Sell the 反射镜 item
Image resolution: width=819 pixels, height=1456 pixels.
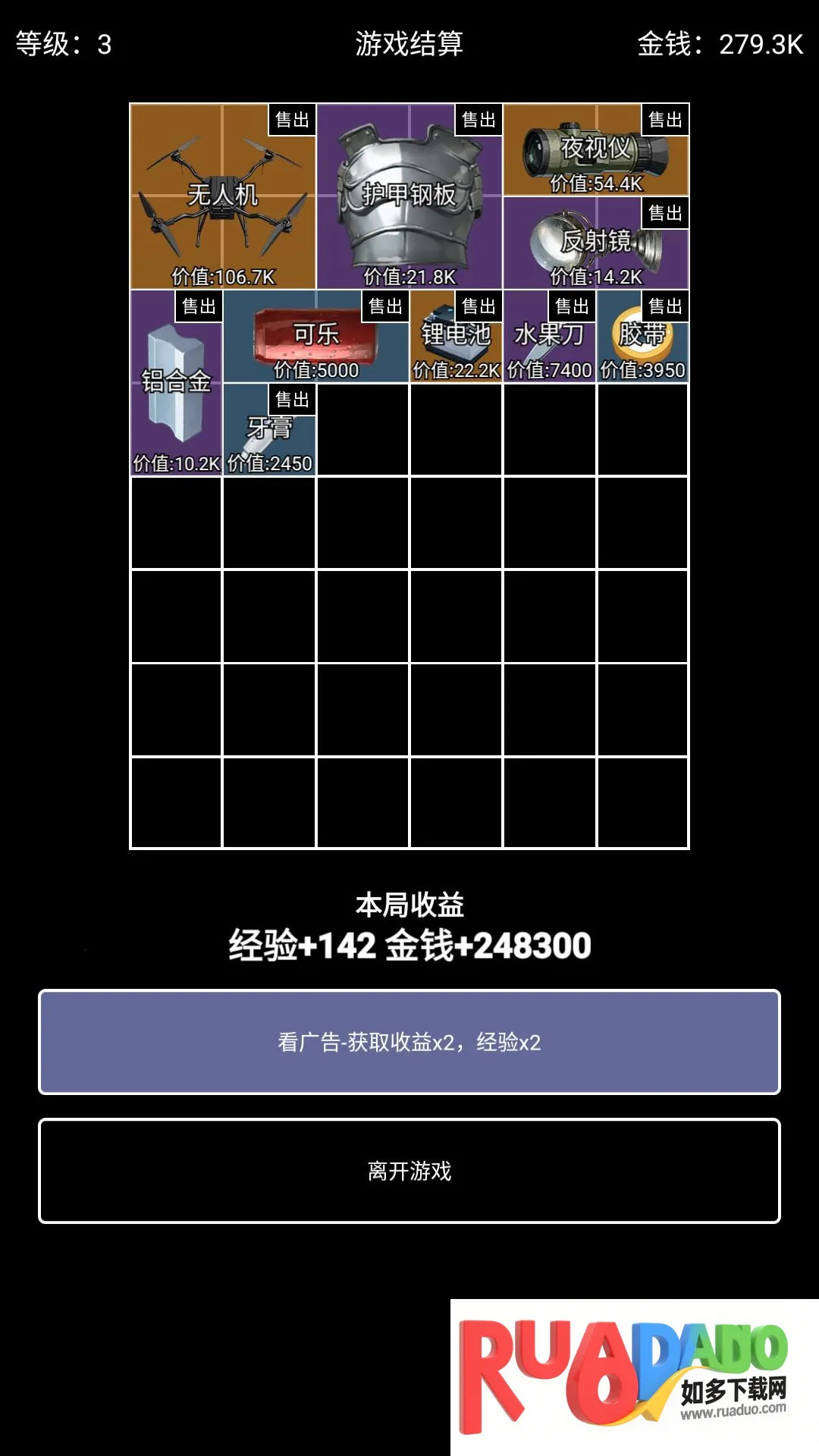pyautogui.click(x=665, y=213)
